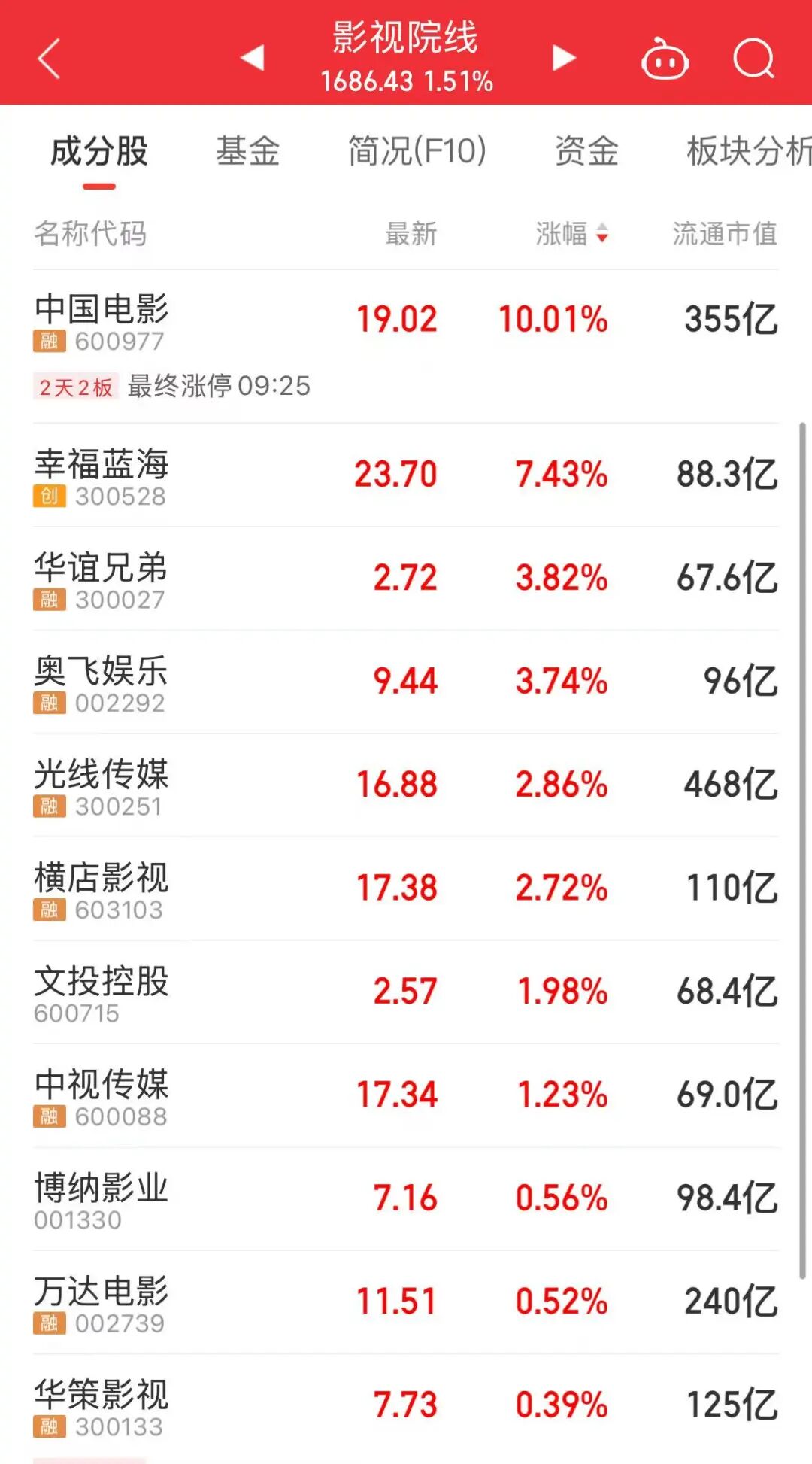812x1464 pixels.
Task: Sort stocks by 流通市值 column
Action: [x=724, y=234]
